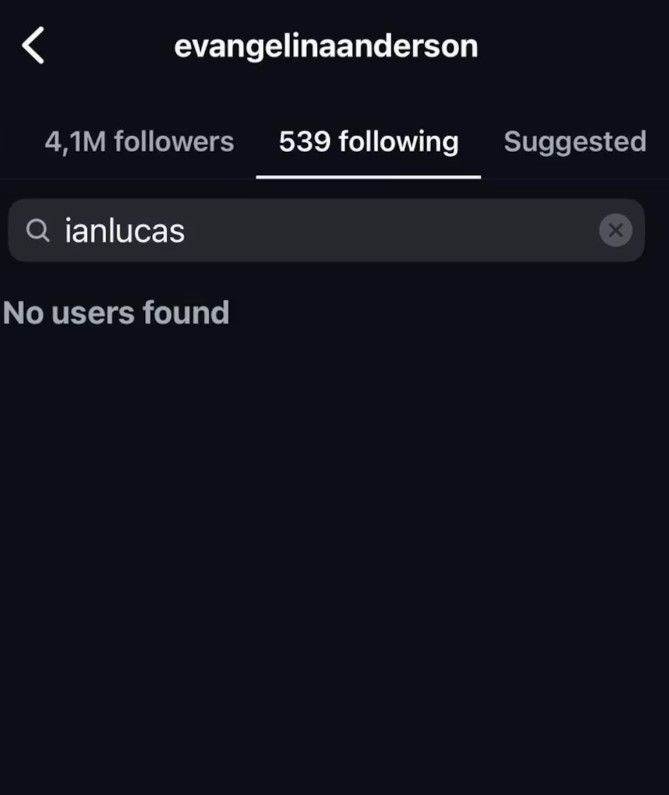This screenshot has width=669, height=795.
Task: Select the 539 following tab
Action: (x=368, y=142)
